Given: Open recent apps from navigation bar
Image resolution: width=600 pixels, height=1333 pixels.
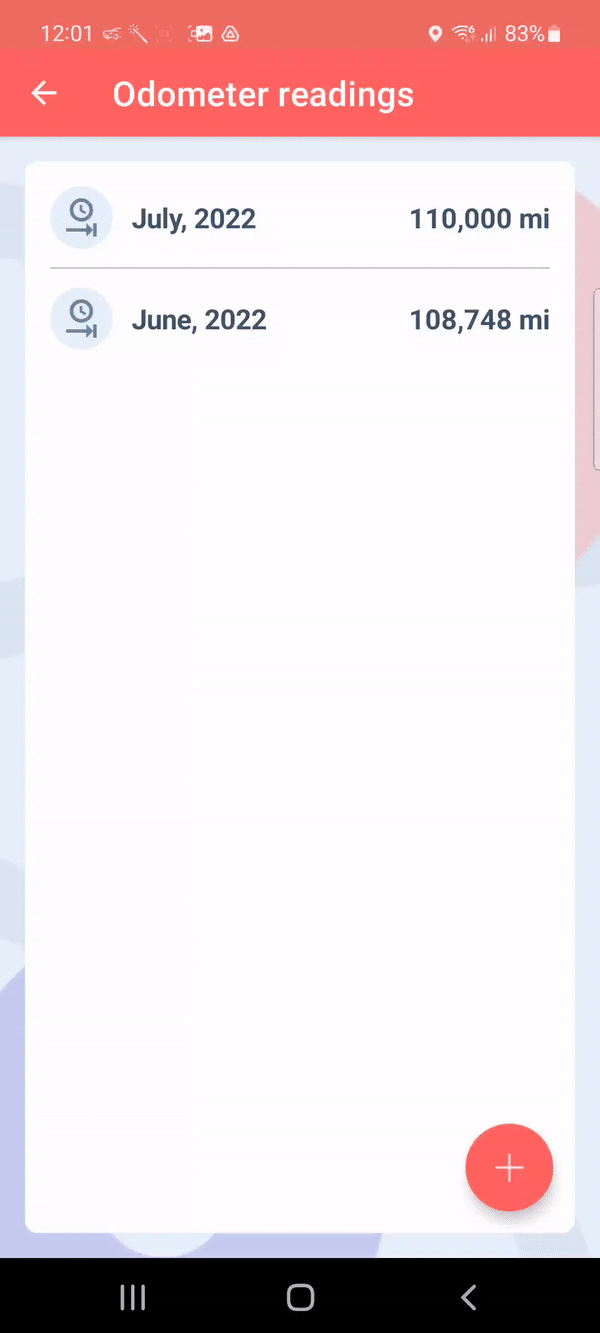Looking at the screenshot, I should pyautogui.click(x=132, y=1297).
